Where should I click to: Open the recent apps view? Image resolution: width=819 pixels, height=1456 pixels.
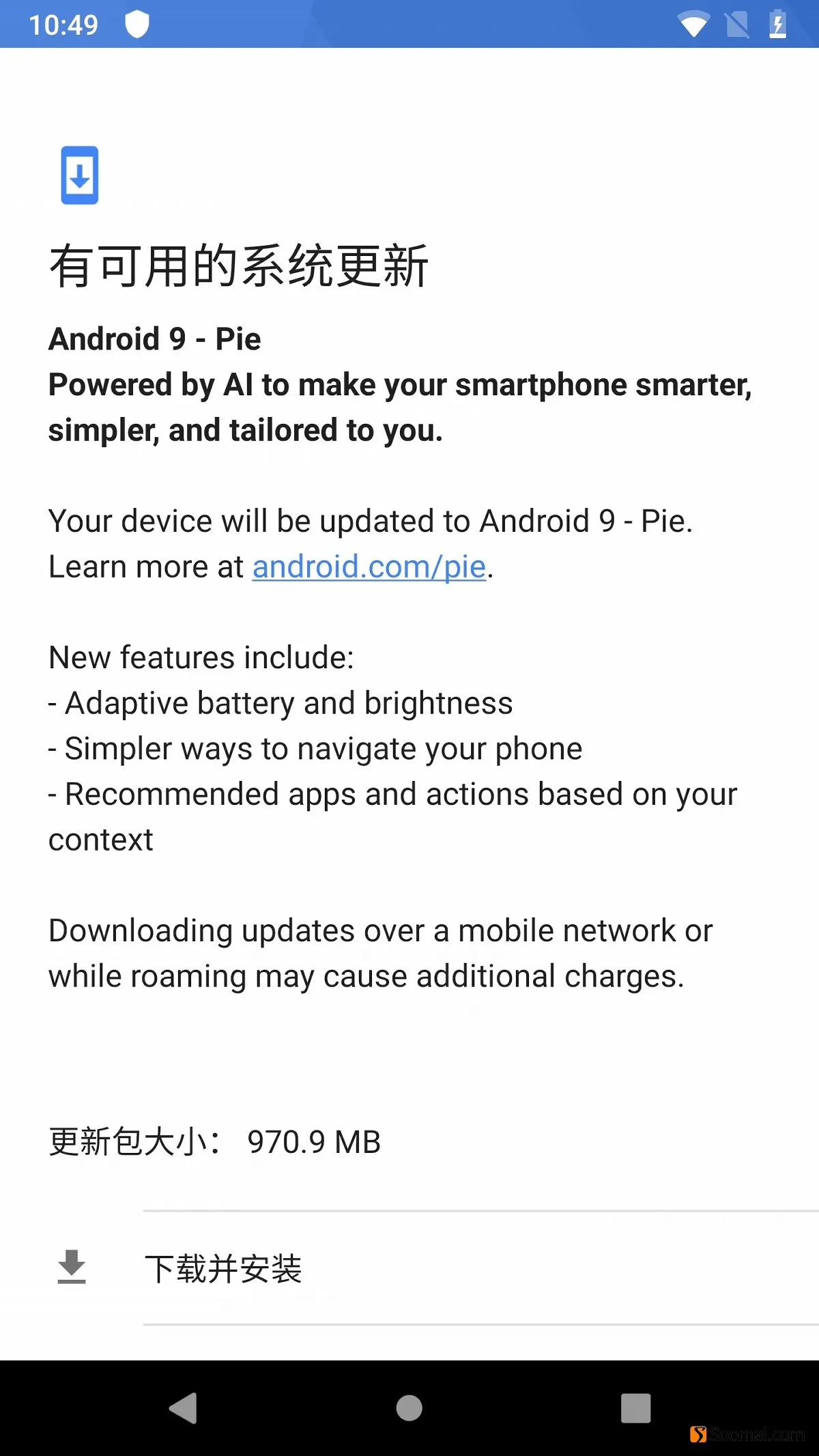[635, 1408]
